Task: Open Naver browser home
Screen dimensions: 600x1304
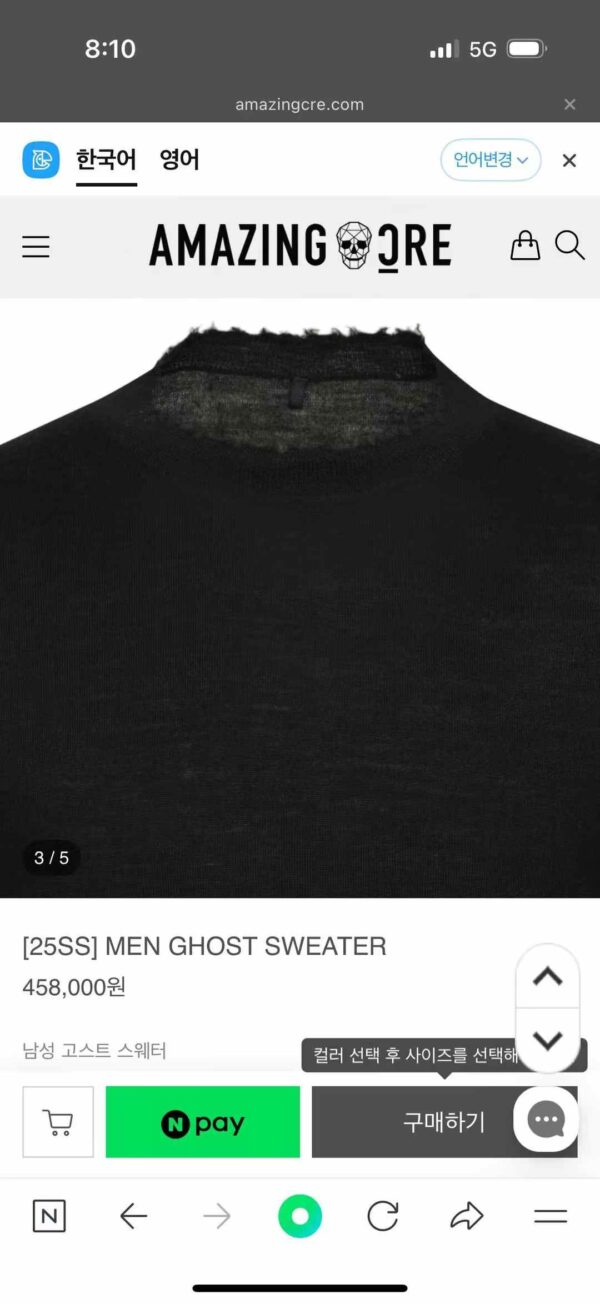Action: [x=49, y=1216]
